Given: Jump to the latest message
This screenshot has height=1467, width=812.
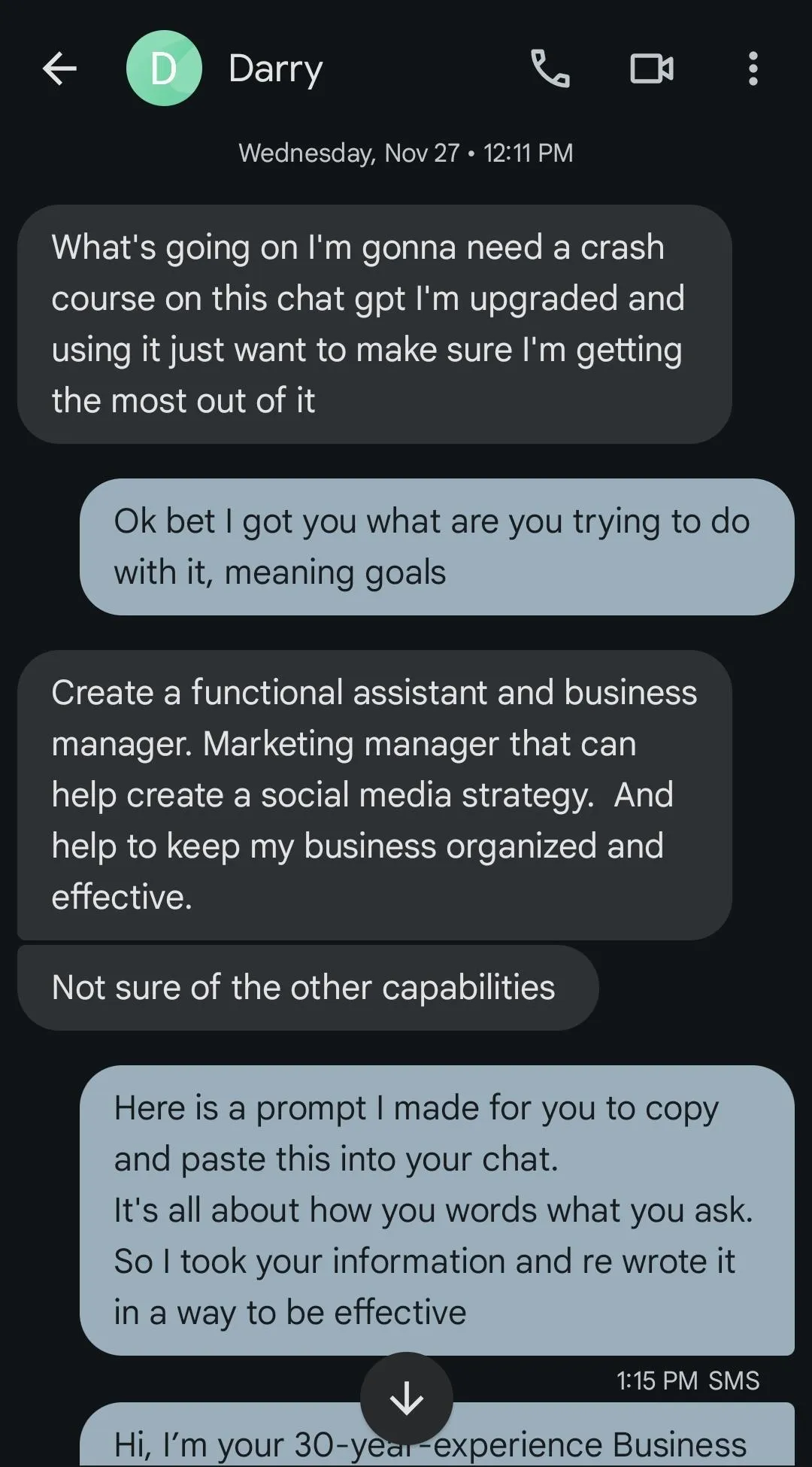Looking at the screenshot, I should (x=406, y=1398).
